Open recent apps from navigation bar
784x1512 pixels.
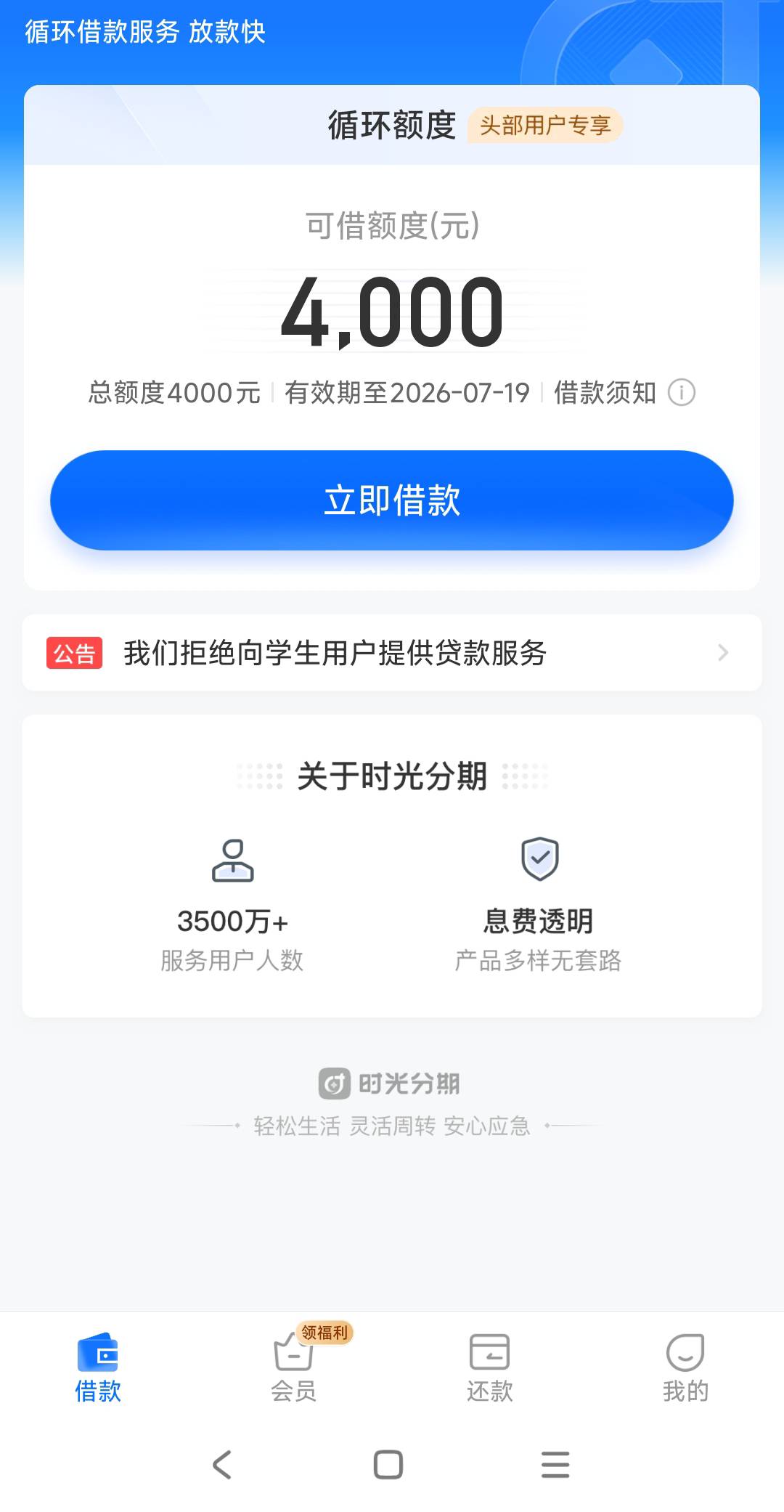(x=555, y=1464)
